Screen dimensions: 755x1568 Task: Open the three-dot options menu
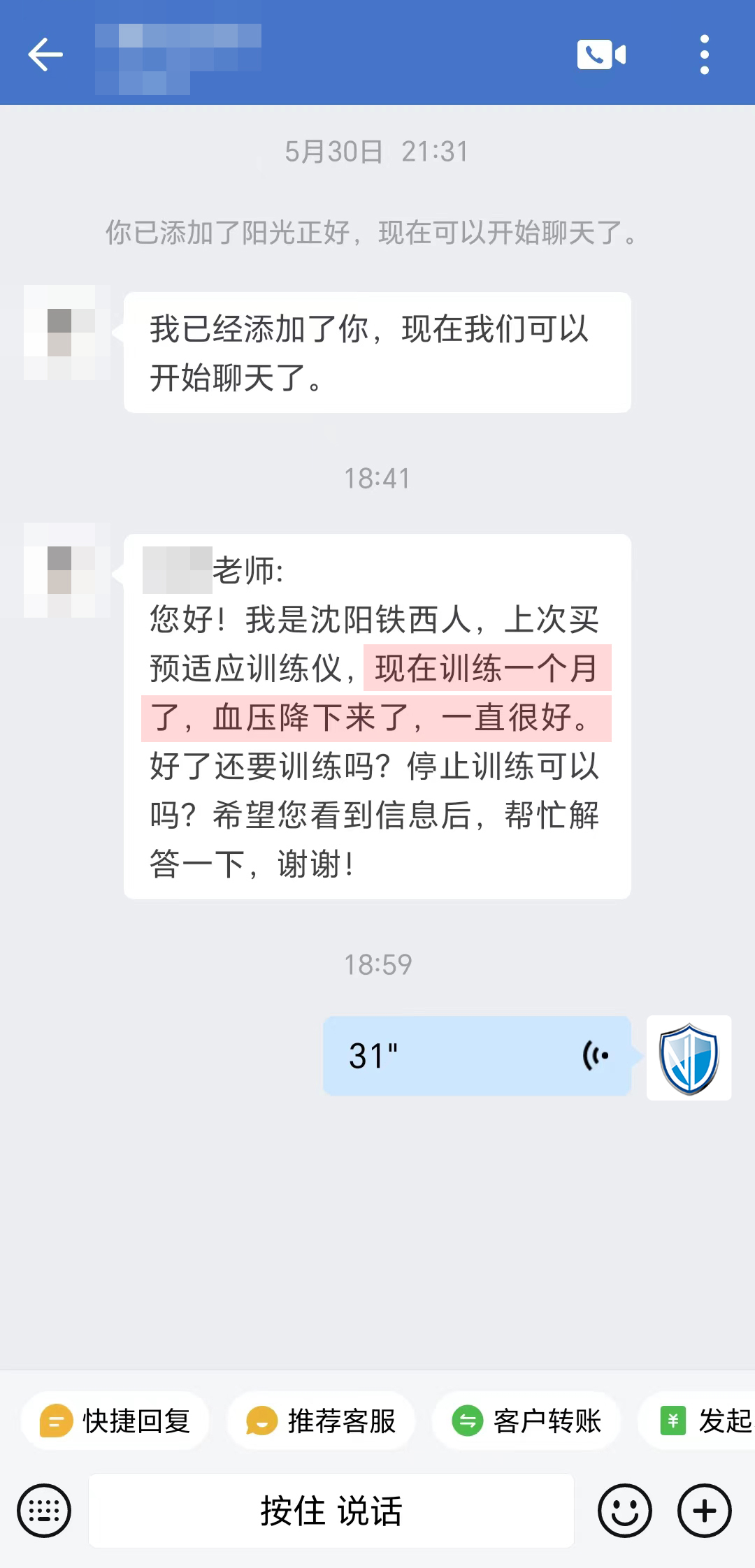tap(705, 55)
